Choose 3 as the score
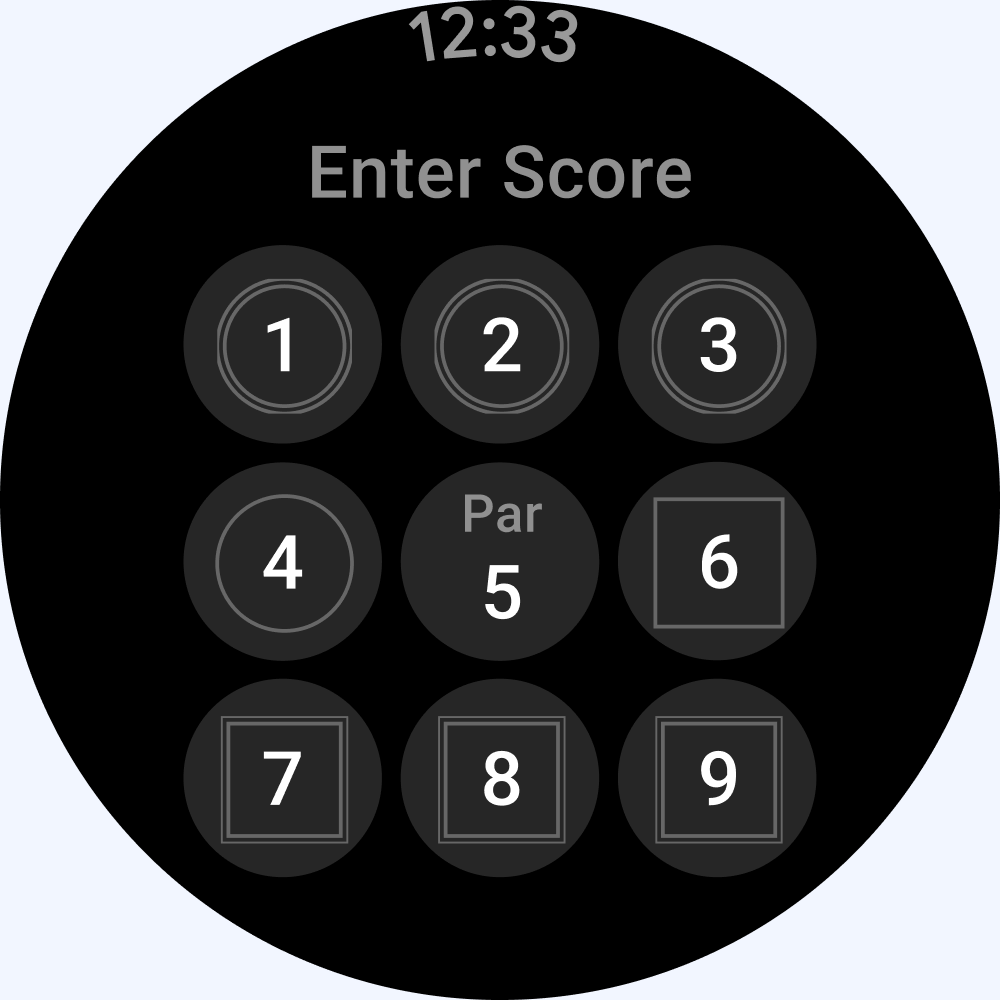Viewport: 1000px width, 1000px height. 717,345
